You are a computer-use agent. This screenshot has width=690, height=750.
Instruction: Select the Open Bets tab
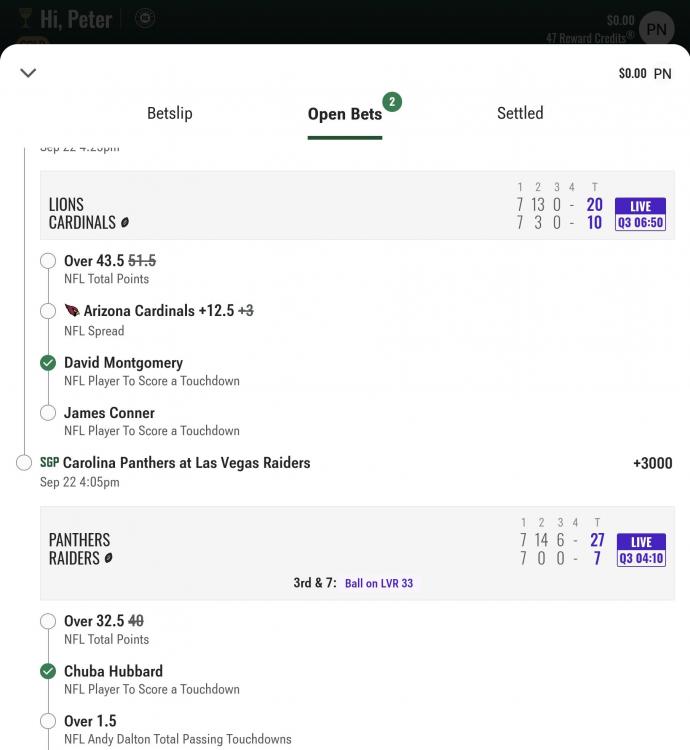tap(345, 114)
